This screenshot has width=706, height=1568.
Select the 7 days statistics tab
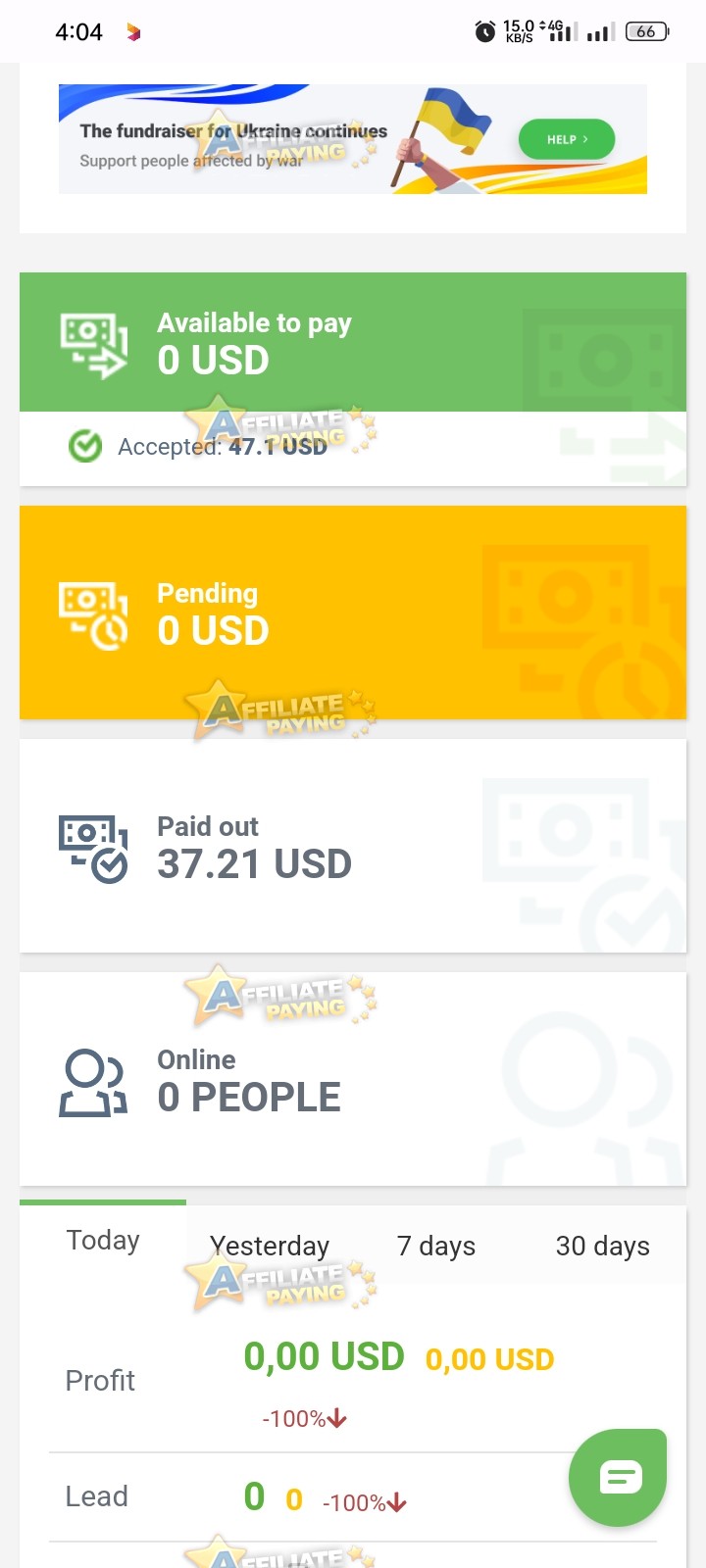(436, 1246)
